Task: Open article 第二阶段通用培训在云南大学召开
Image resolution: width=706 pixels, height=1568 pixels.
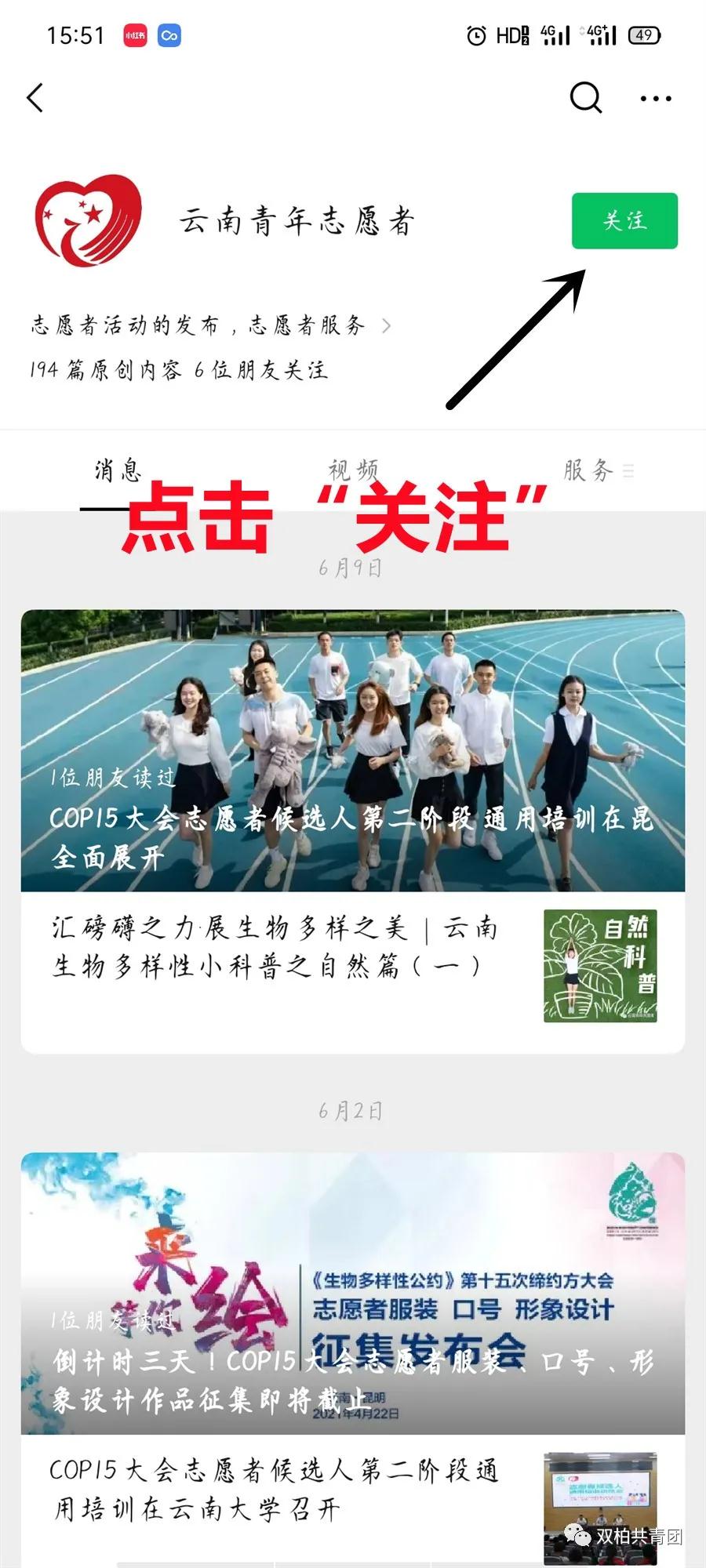Action: click(275, 1490)
